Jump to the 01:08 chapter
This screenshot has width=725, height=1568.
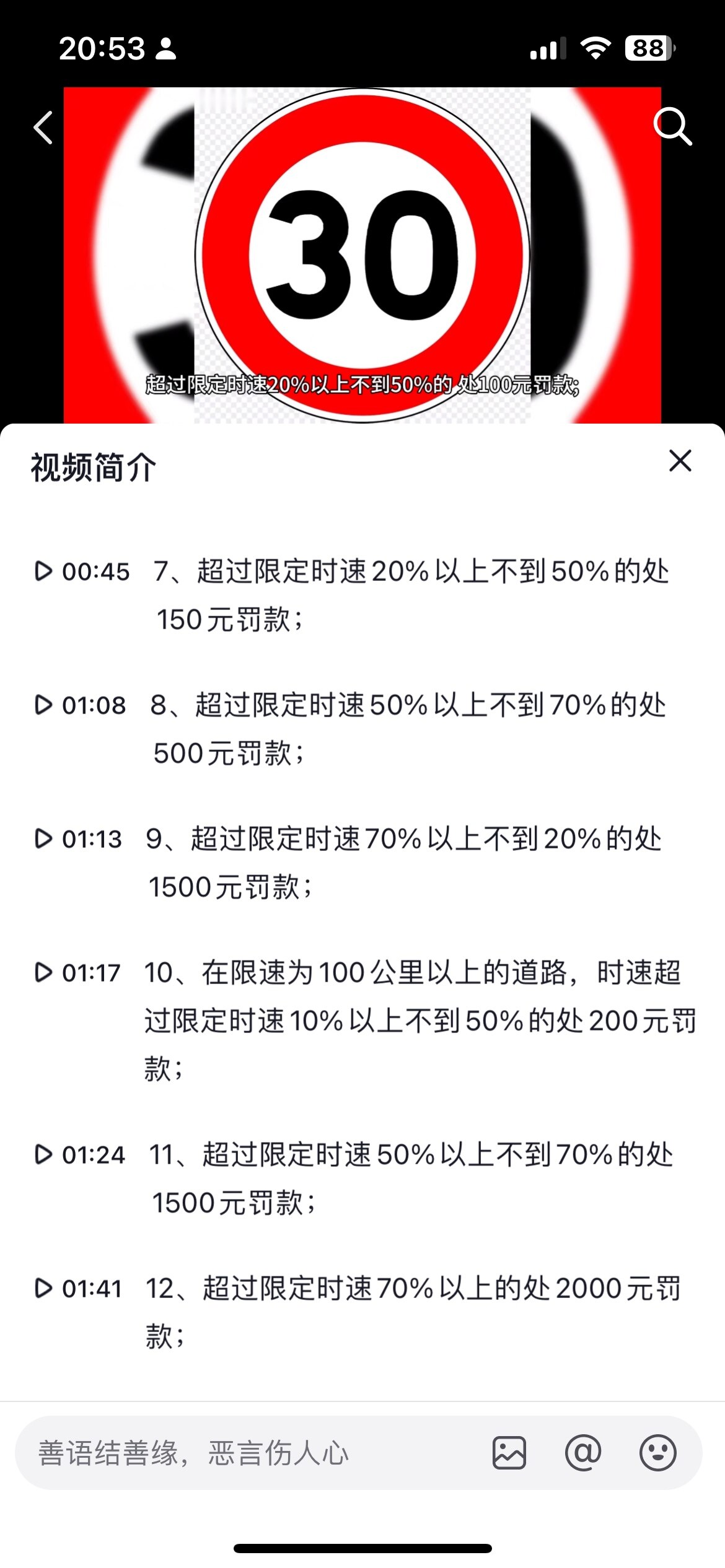[x=81, y=705]
